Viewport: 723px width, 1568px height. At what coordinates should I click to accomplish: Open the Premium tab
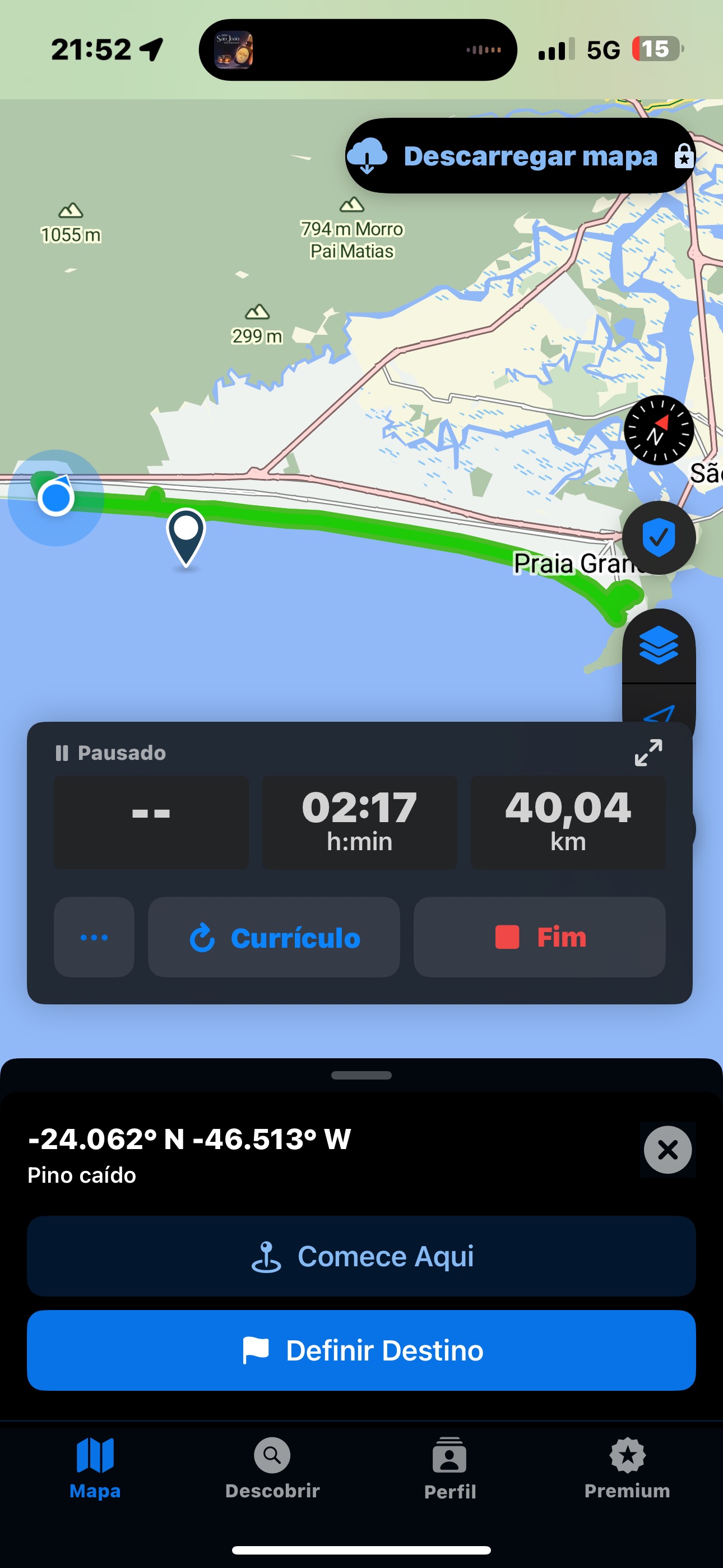tap(627, 1468)
